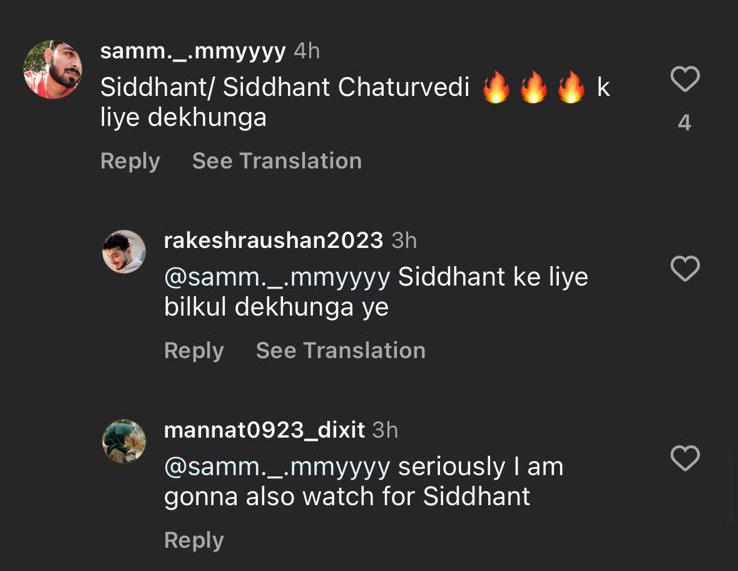Tap @samm._.mmyyyy mention in rakeshraushan2023's reply
Viewport: 738px width, 571px height.
pos(277,277)
